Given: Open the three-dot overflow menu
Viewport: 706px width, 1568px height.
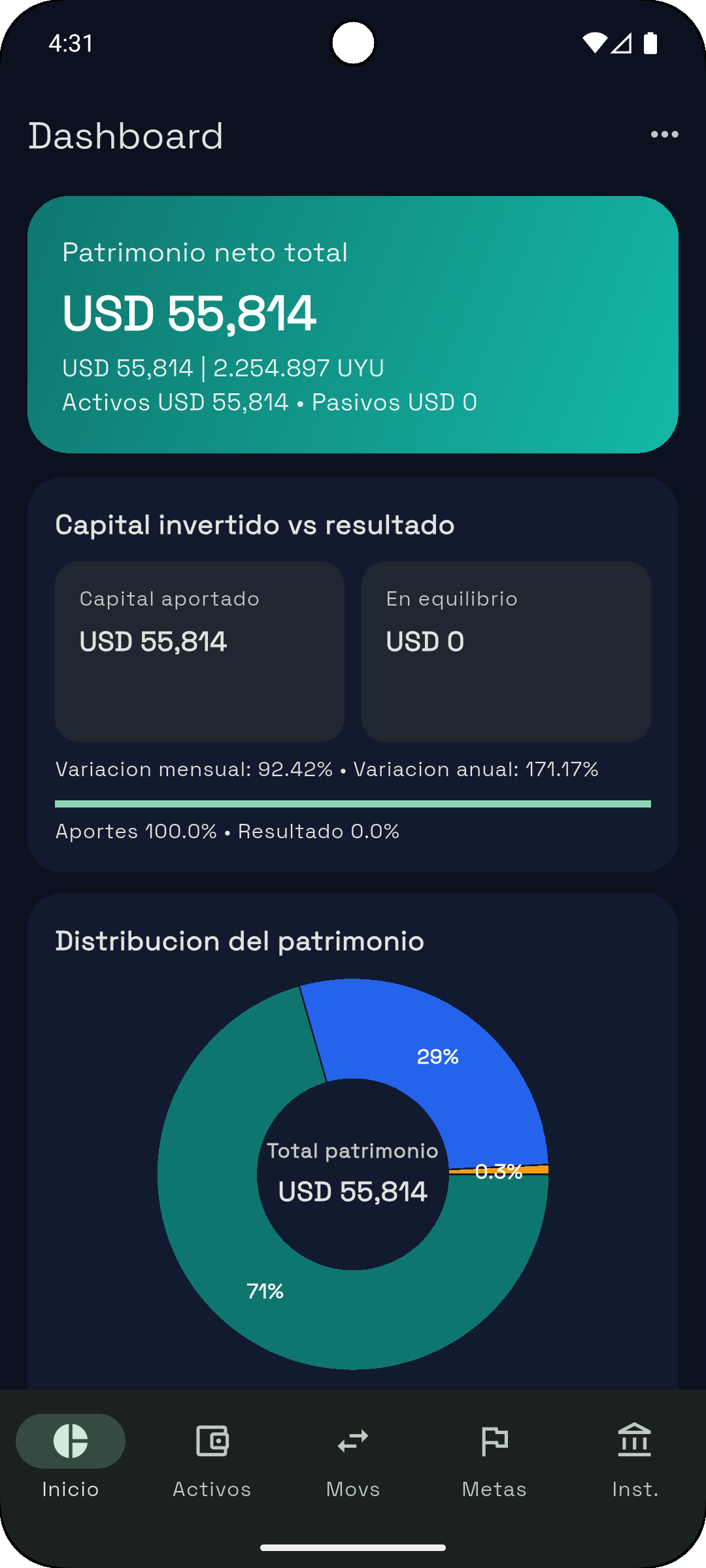Looking at the screenshot, I should (x=665, y=135).
